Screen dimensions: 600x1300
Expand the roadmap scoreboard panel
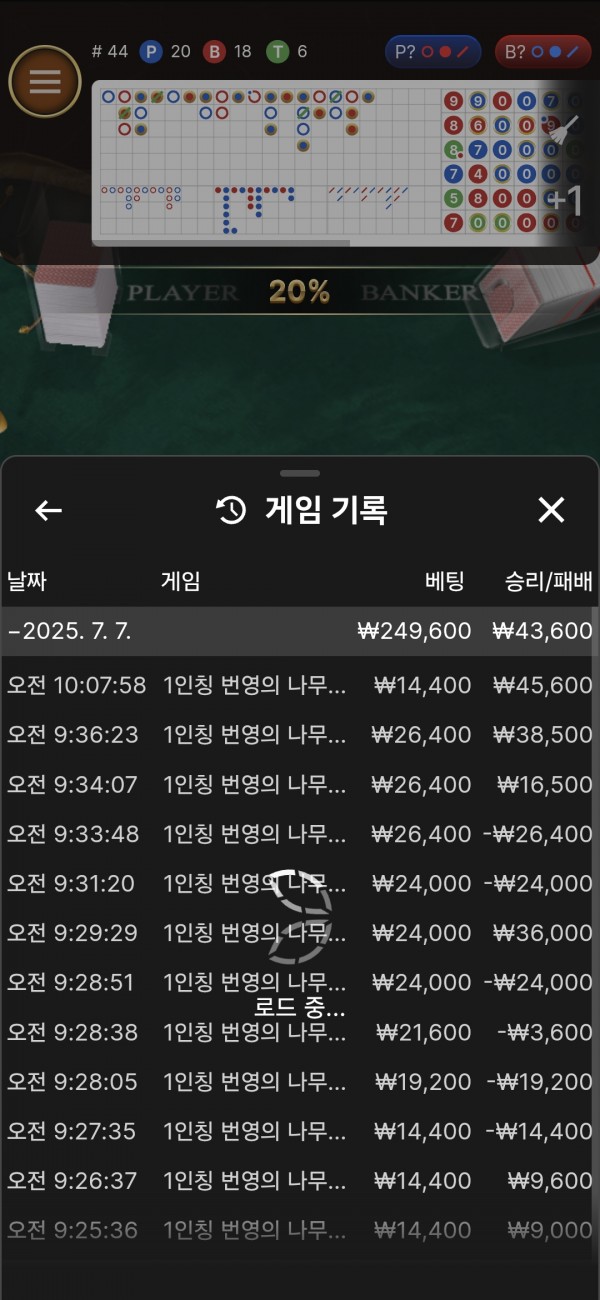click(565, 200)
